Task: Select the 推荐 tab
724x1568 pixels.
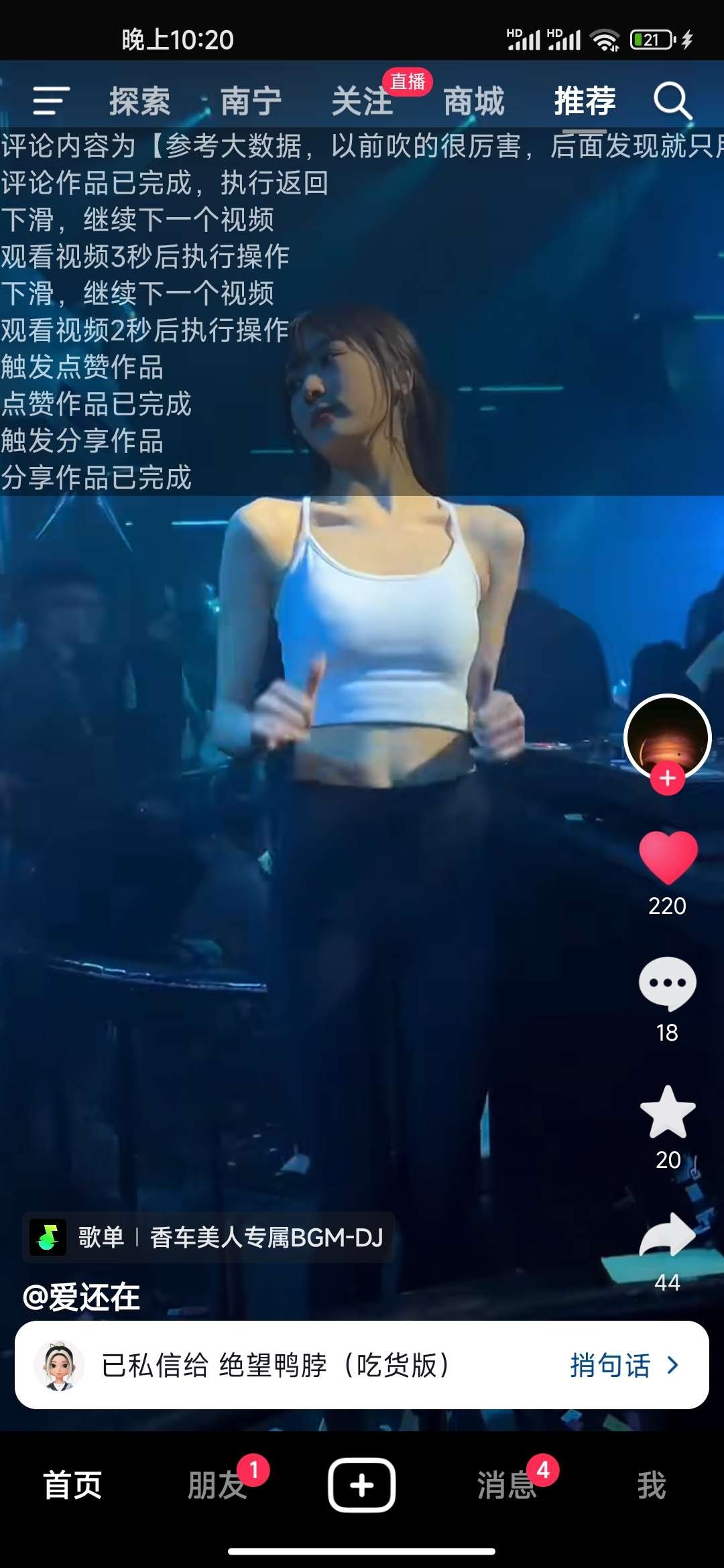Action: pos(585,101)
